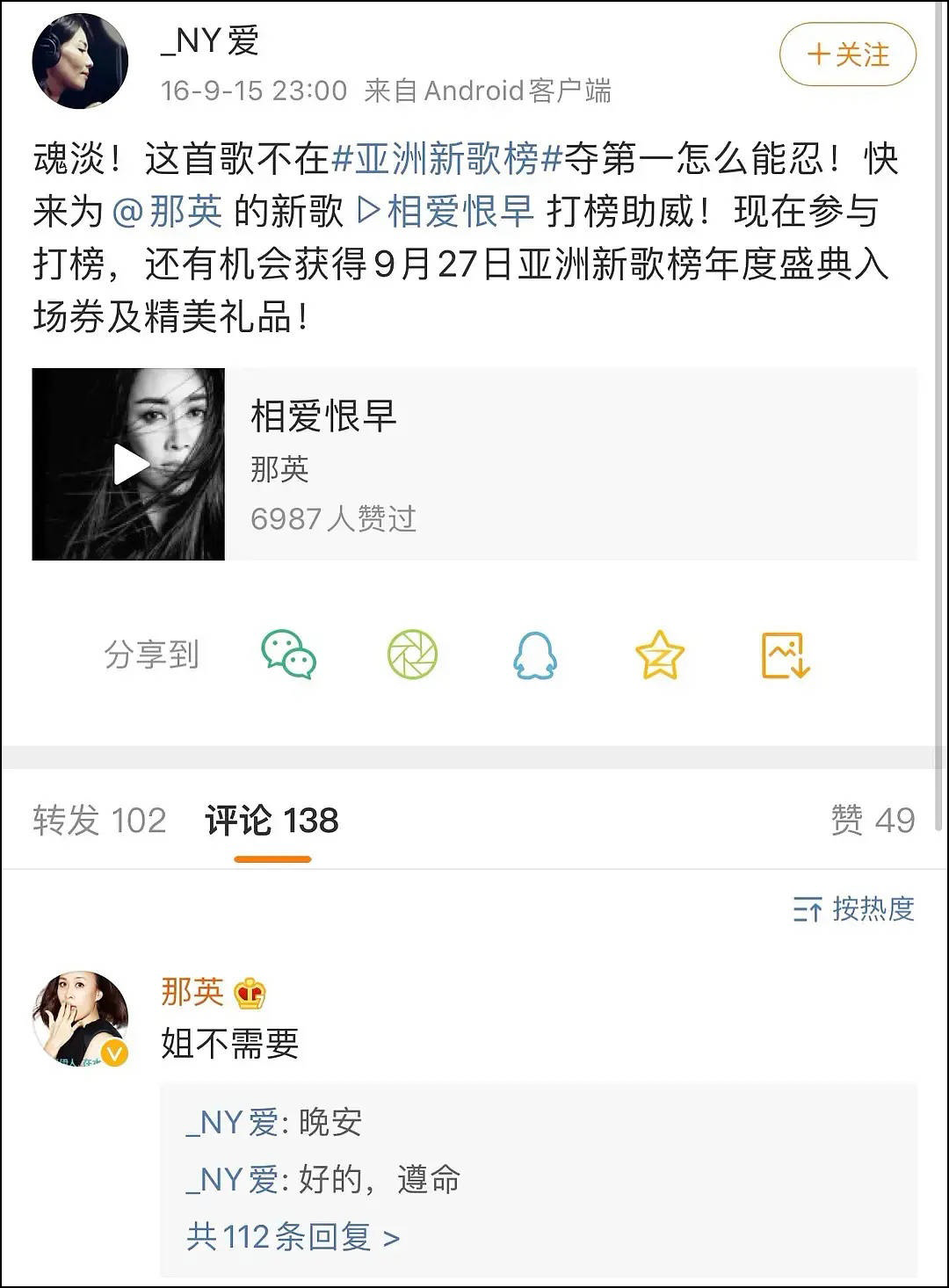This screenshot has height=1288, width=949.
Task: Share to Qzone with the star icon
Action: 659,655
